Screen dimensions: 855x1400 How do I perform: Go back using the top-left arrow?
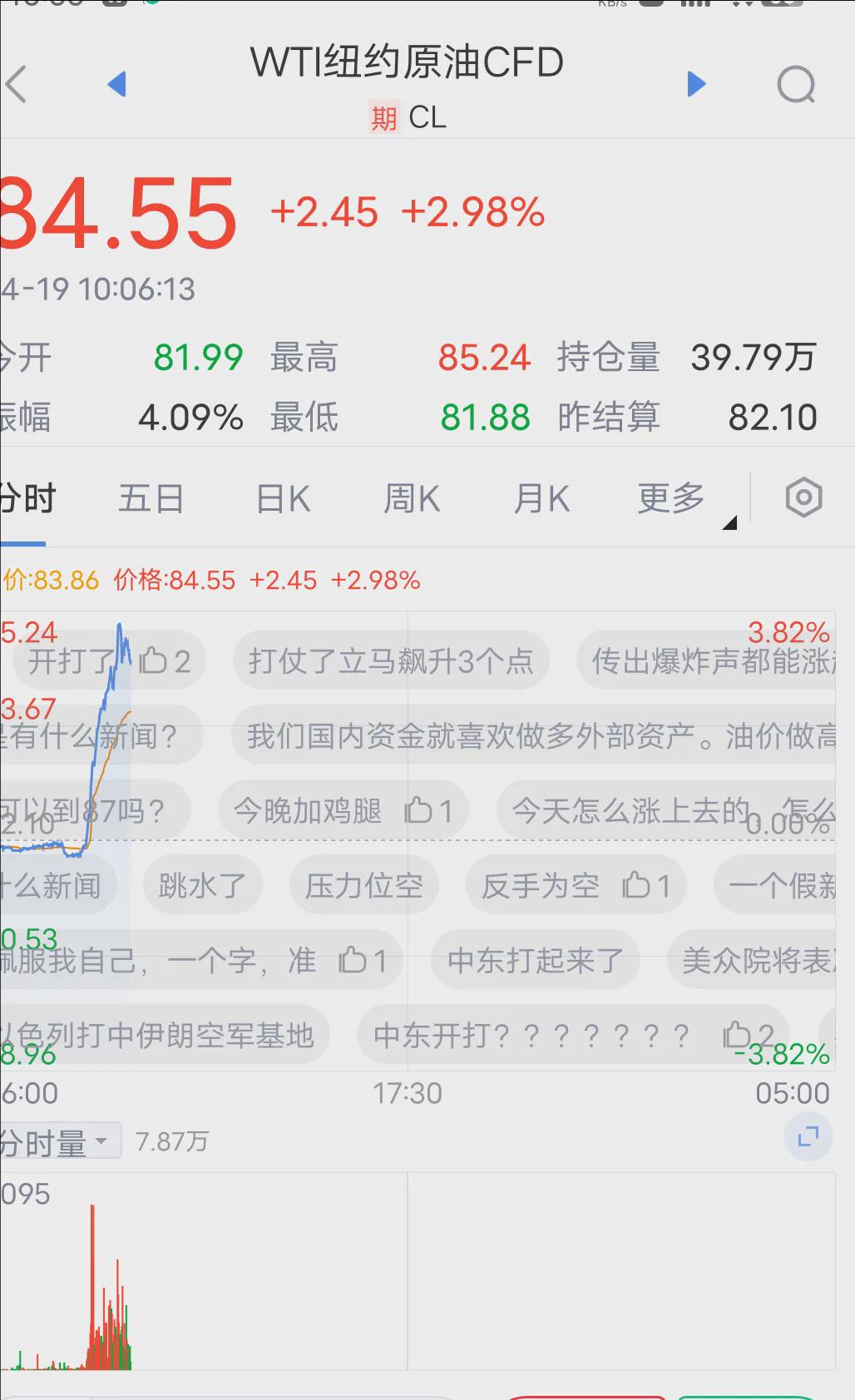click(17, 84)
